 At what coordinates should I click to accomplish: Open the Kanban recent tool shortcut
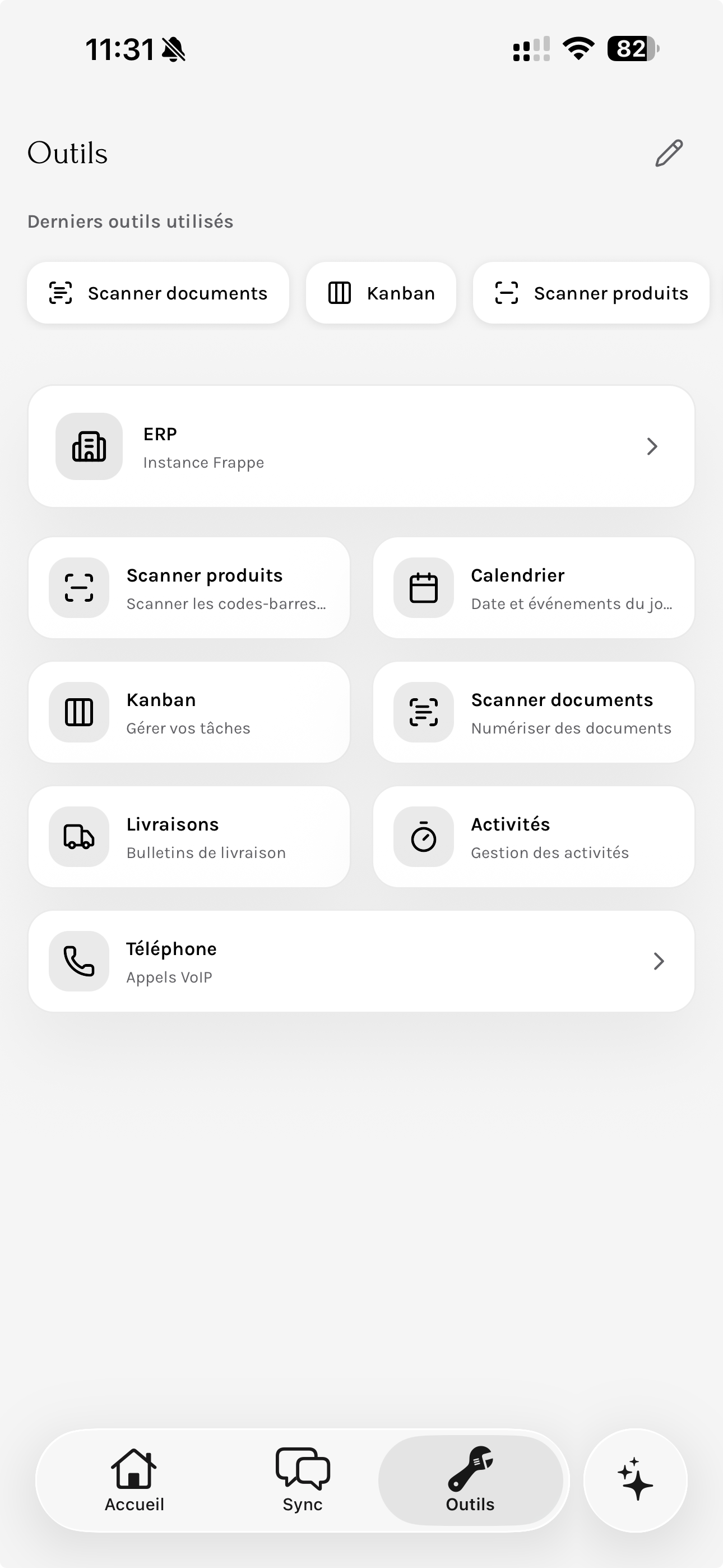coord(381,293)
